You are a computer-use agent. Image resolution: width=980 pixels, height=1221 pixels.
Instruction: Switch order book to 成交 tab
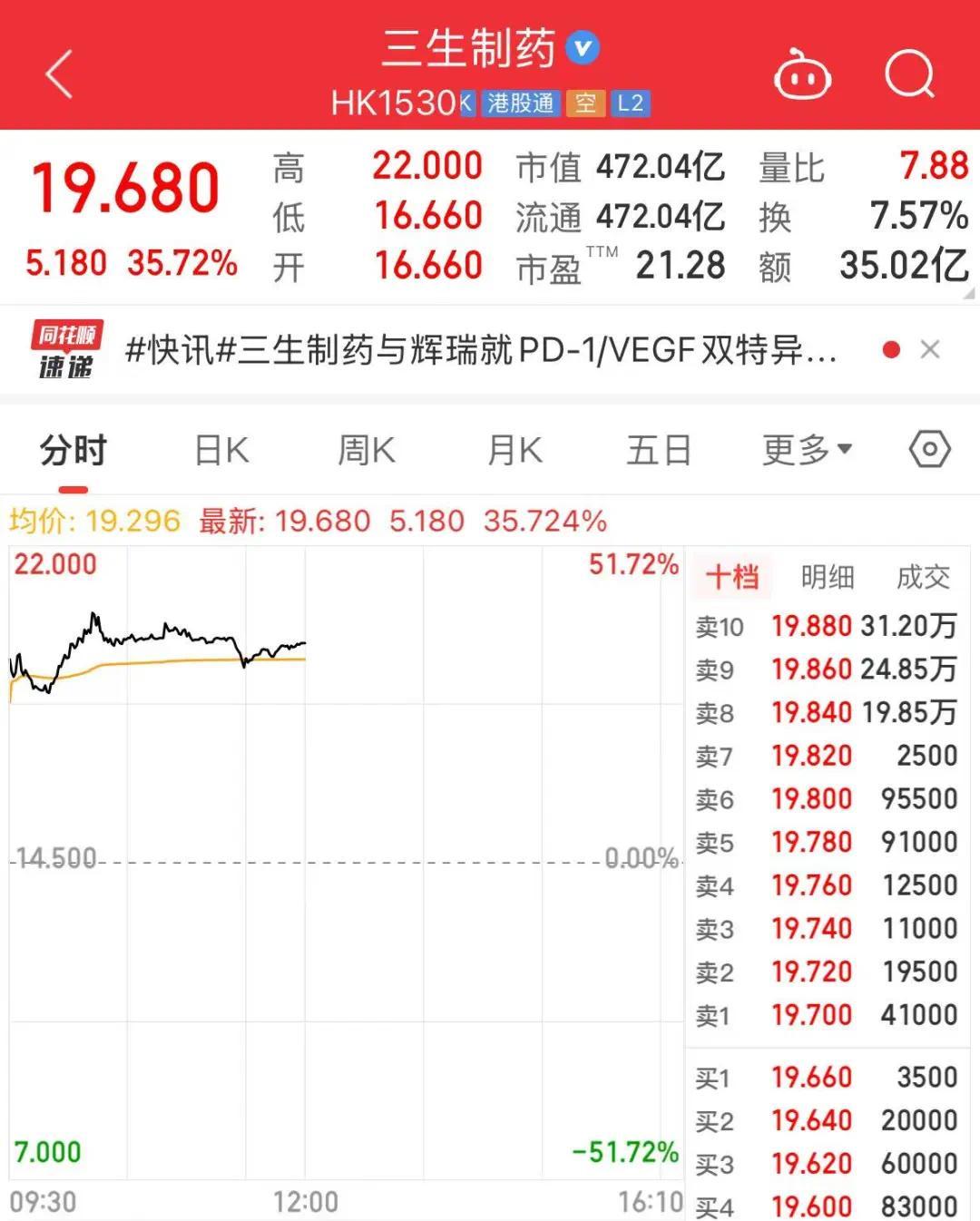[x=923, y=577]
